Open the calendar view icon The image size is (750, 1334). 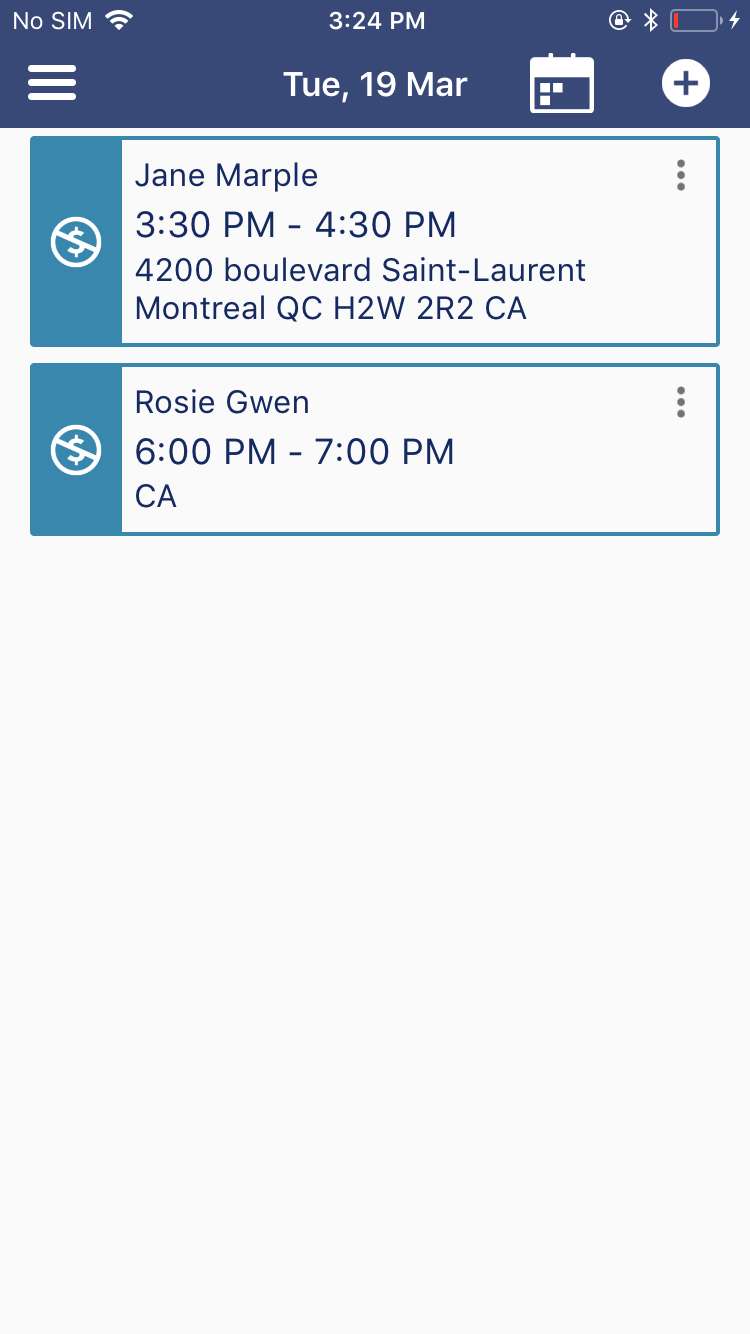coord(562,84)
